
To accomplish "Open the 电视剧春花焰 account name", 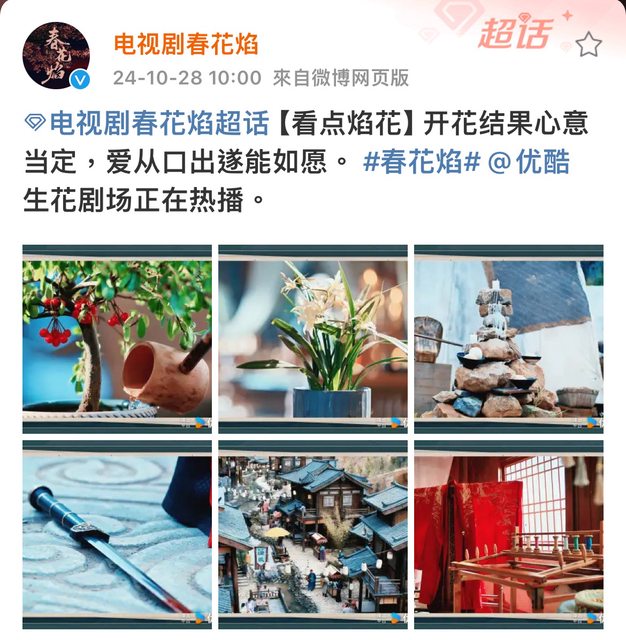I will 186,43.
